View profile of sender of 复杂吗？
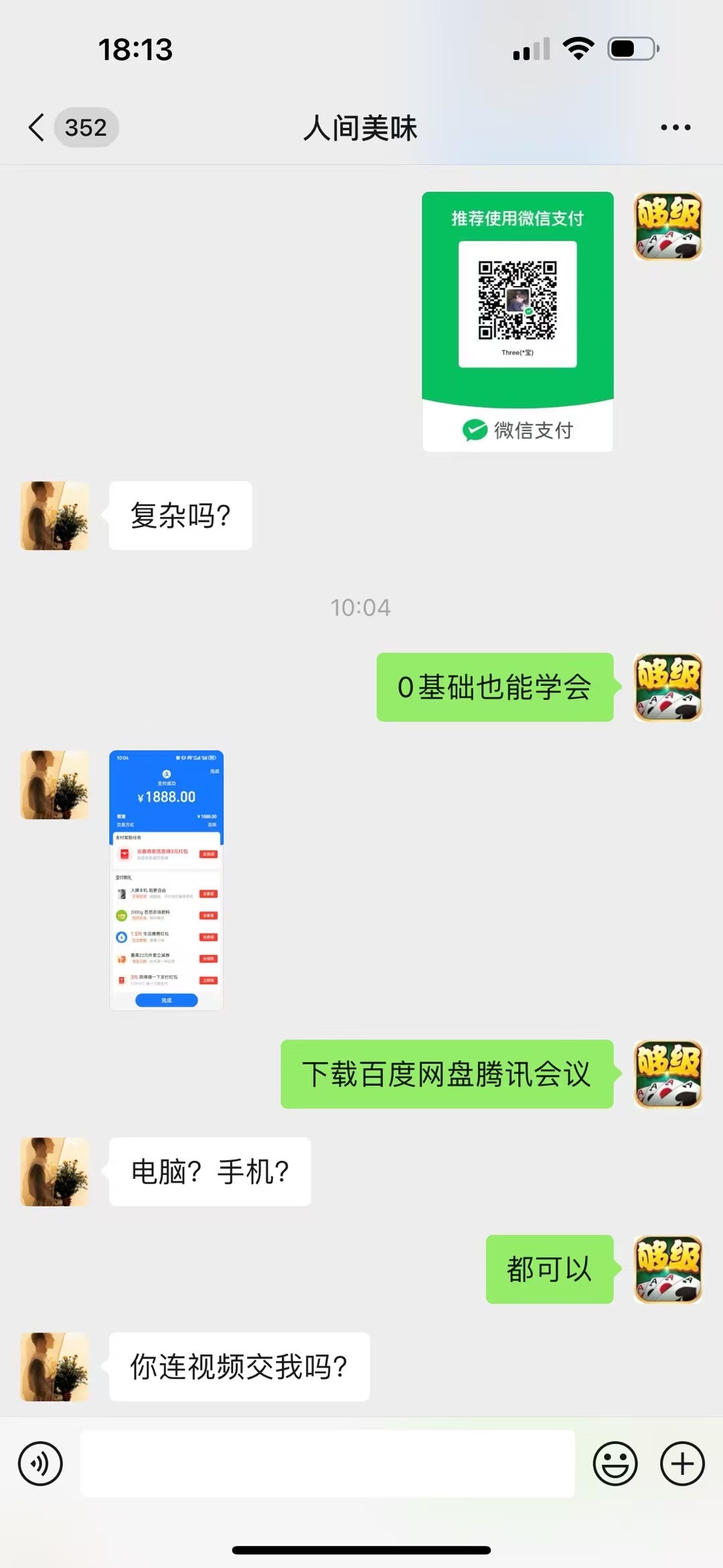Screen dimensions: 723x1568 (x=55, y=516)
